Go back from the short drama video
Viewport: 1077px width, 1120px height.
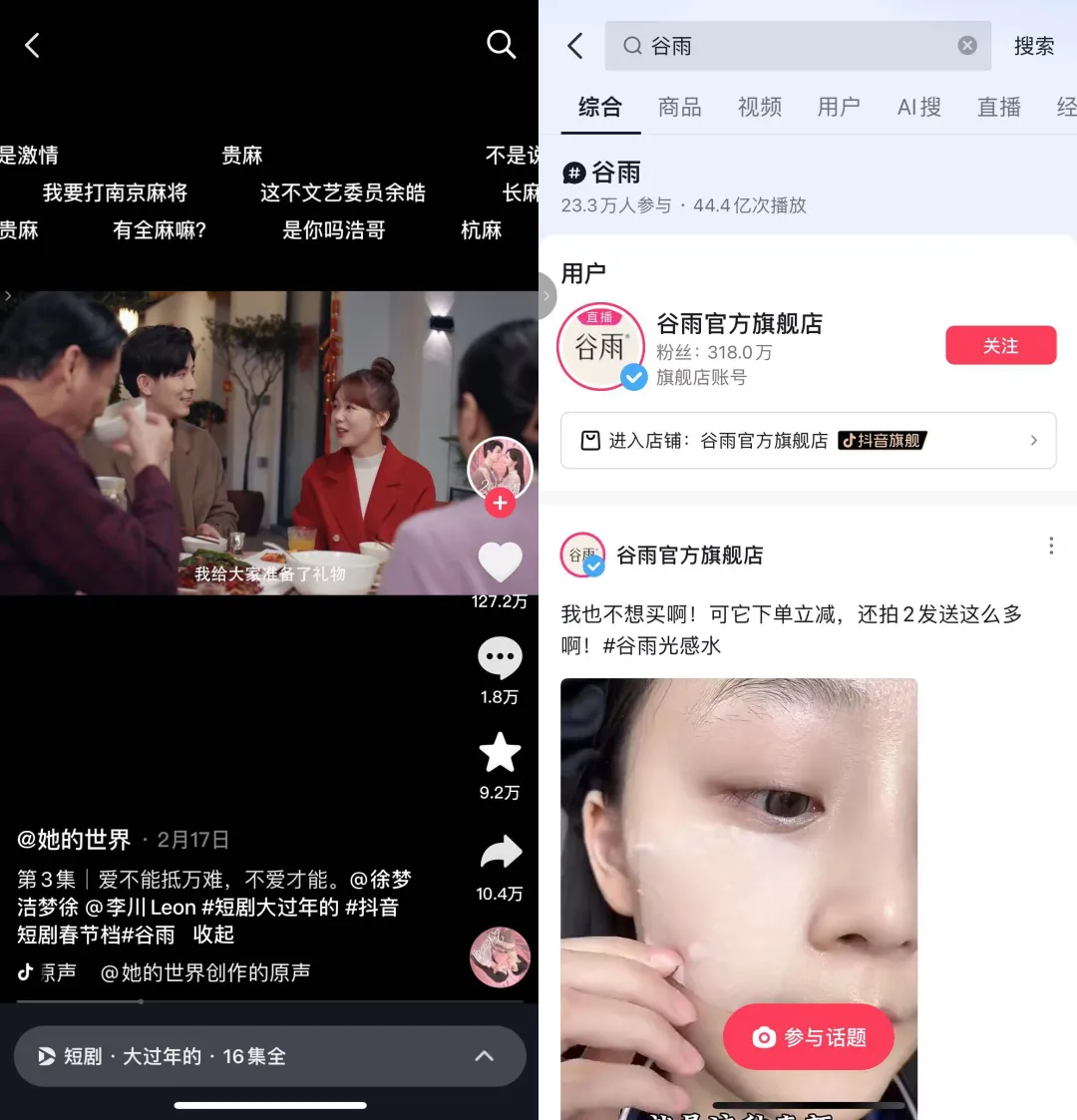[32, 45]
